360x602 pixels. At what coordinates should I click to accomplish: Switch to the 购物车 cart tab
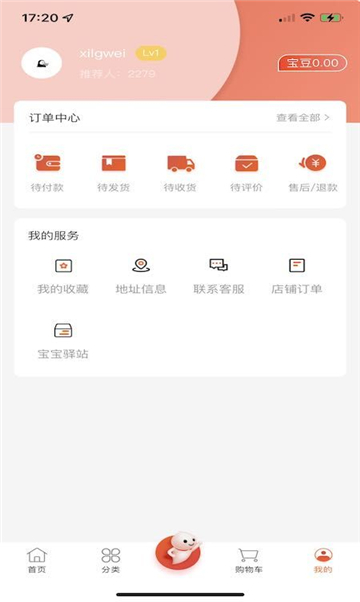coord(249,561)
